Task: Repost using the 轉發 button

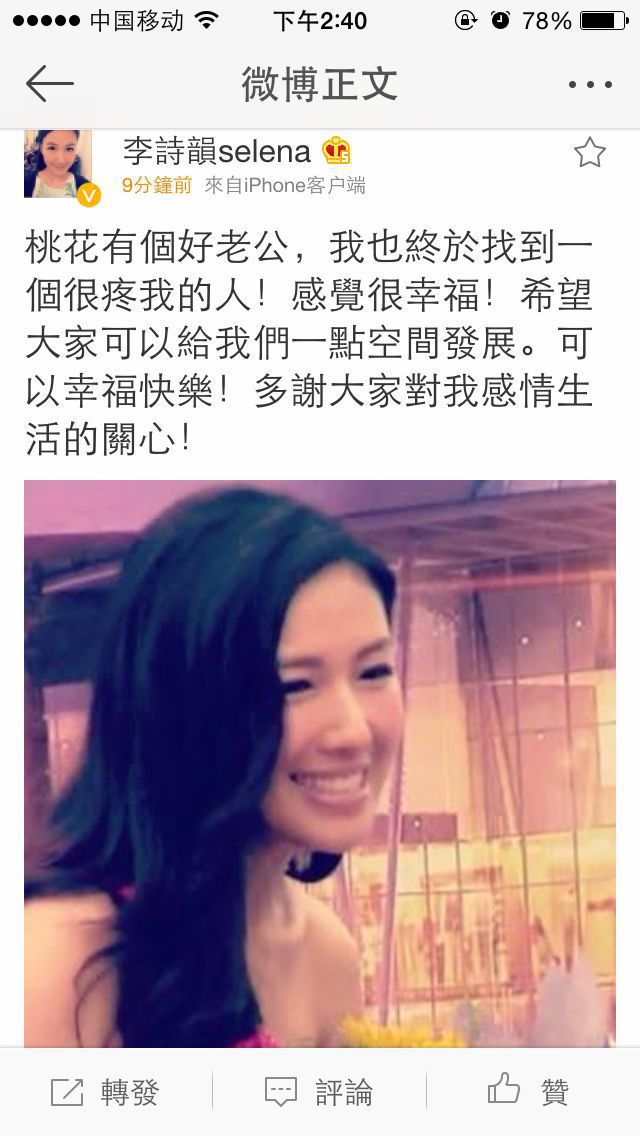Action: pyautogui.click(x=106, y=1092)
